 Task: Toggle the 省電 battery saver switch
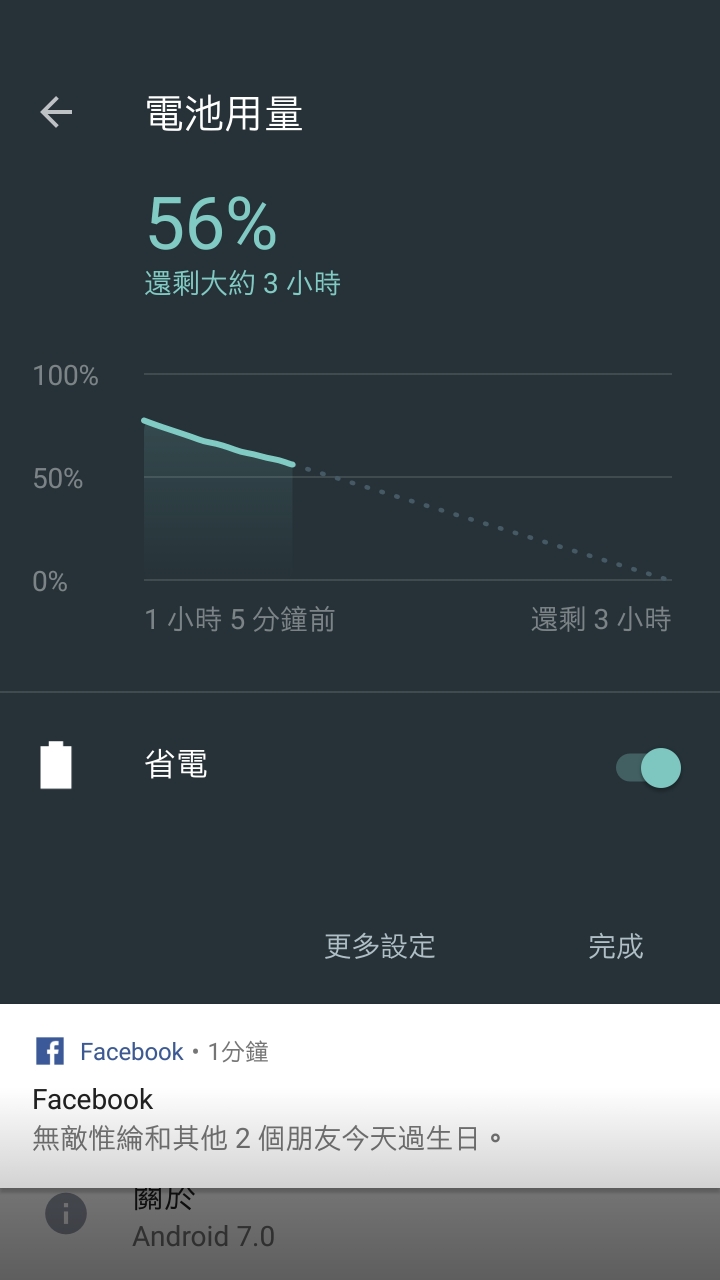648,768
